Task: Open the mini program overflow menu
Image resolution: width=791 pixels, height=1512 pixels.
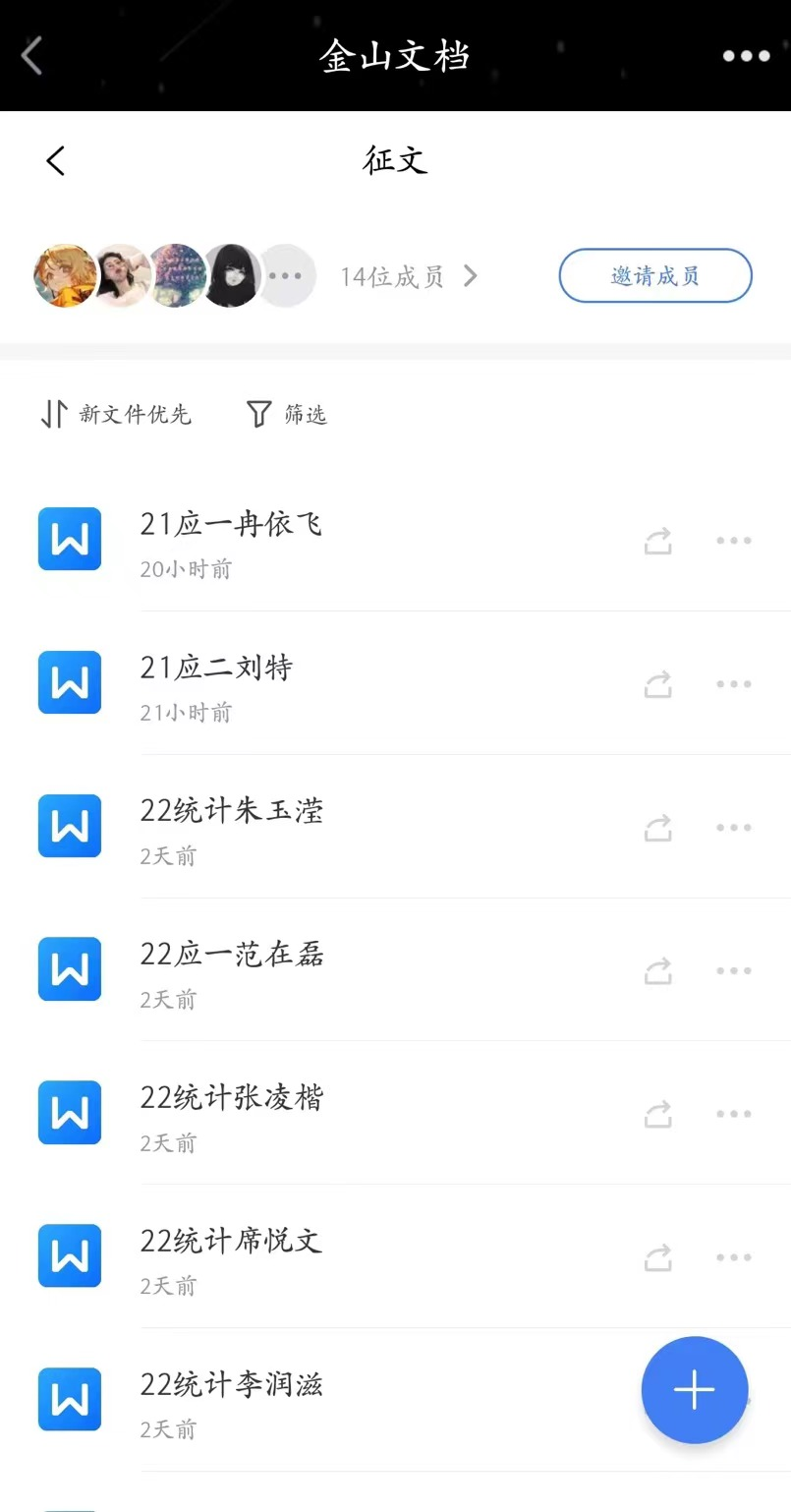Action: tap(746, 56)
